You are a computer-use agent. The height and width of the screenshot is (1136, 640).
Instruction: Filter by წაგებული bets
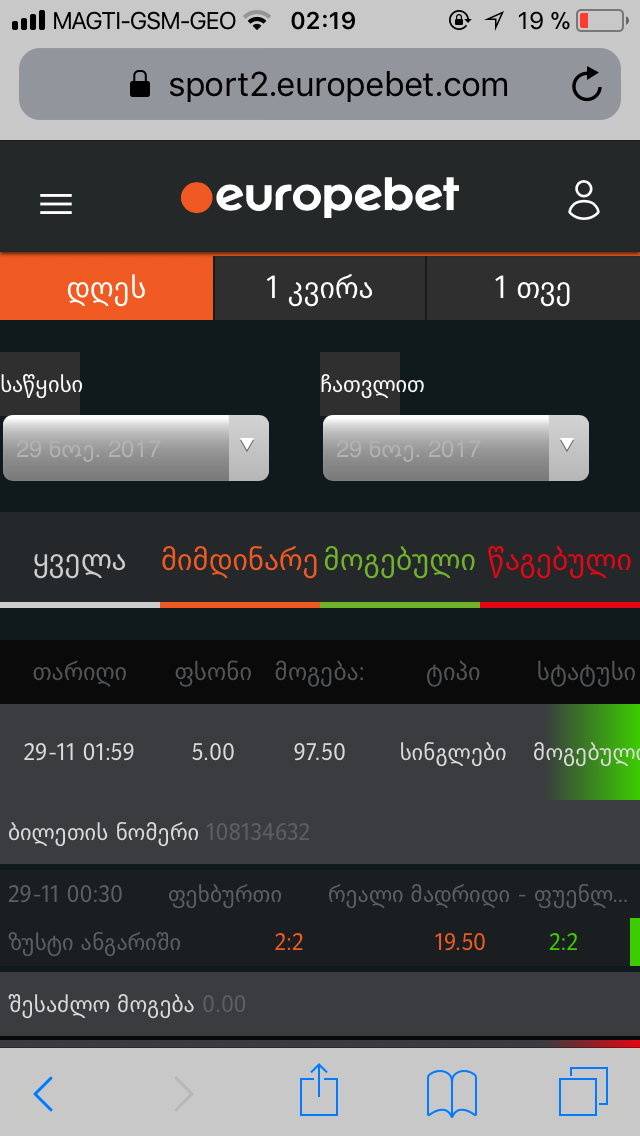coord(560,562)
